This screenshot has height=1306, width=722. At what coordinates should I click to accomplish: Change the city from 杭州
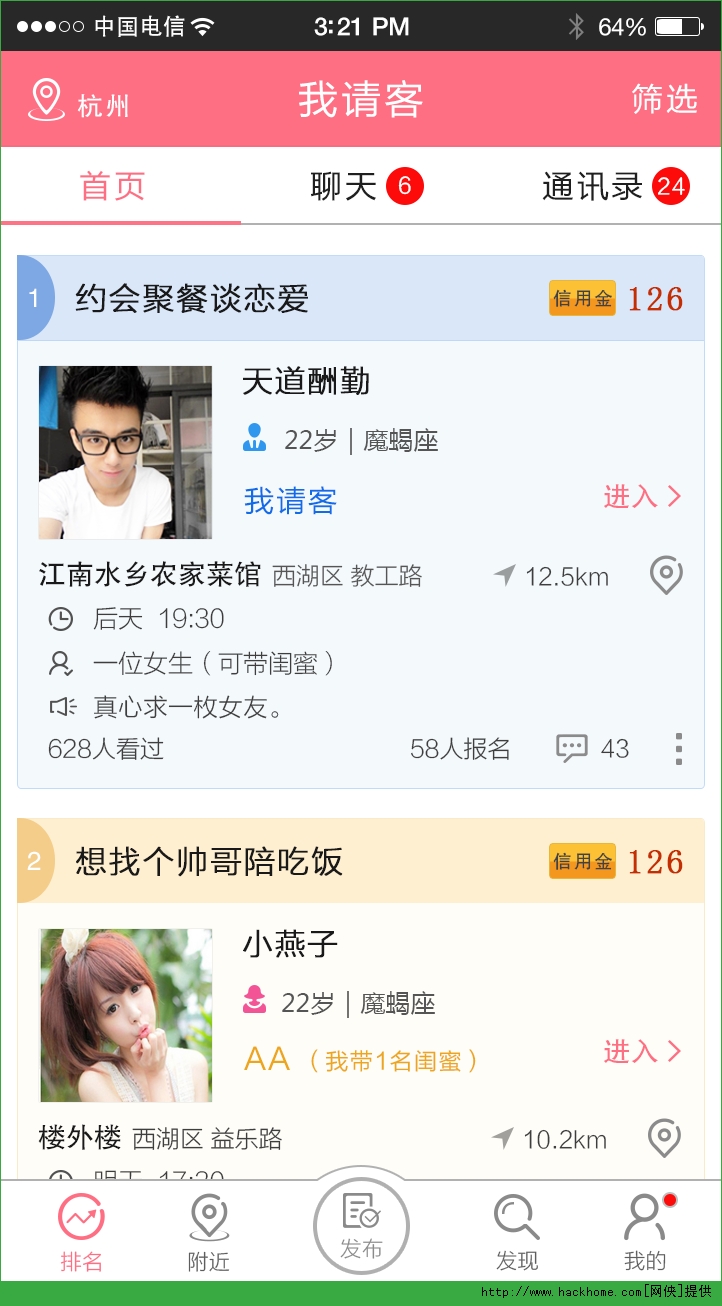[x=80, y=101]
